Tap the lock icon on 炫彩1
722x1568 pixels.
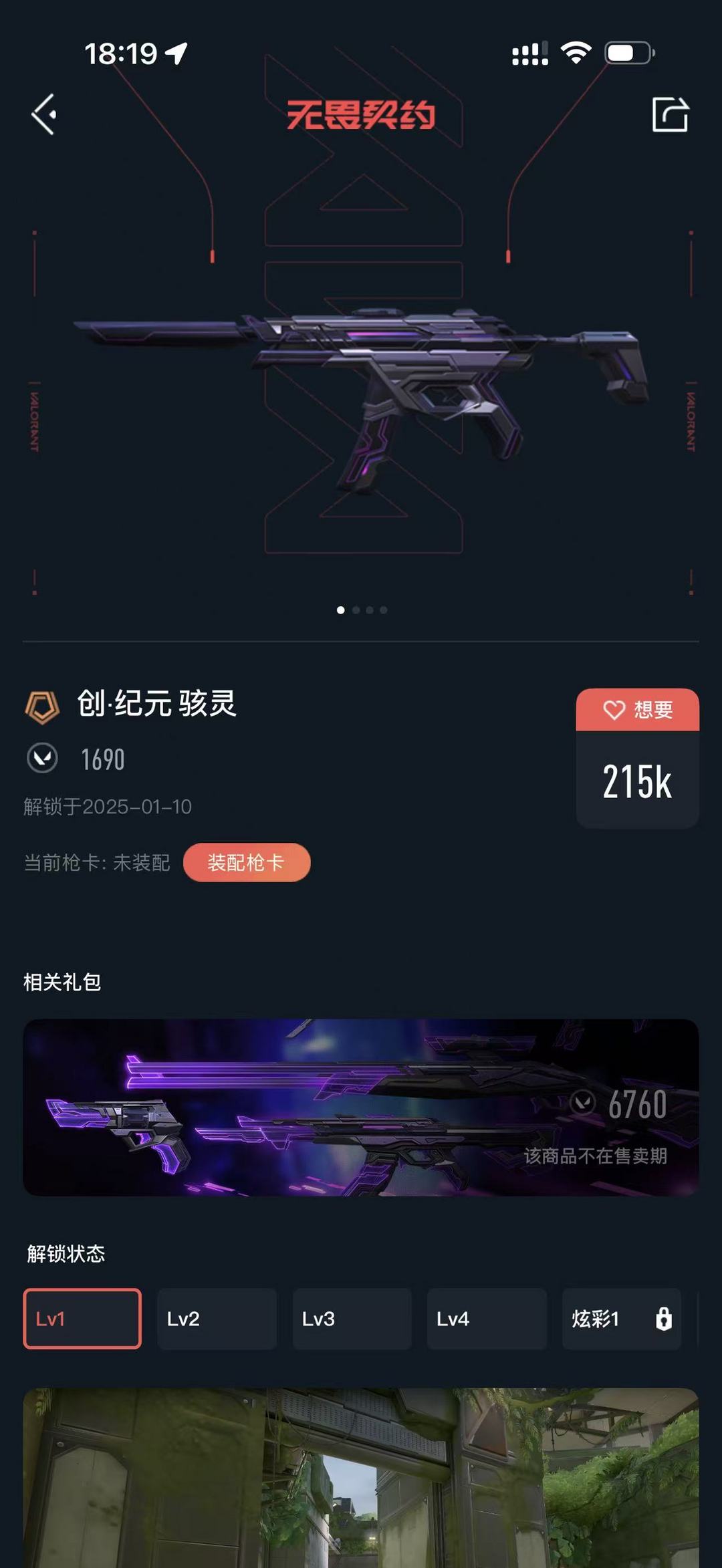click(x=663, y=1318)
